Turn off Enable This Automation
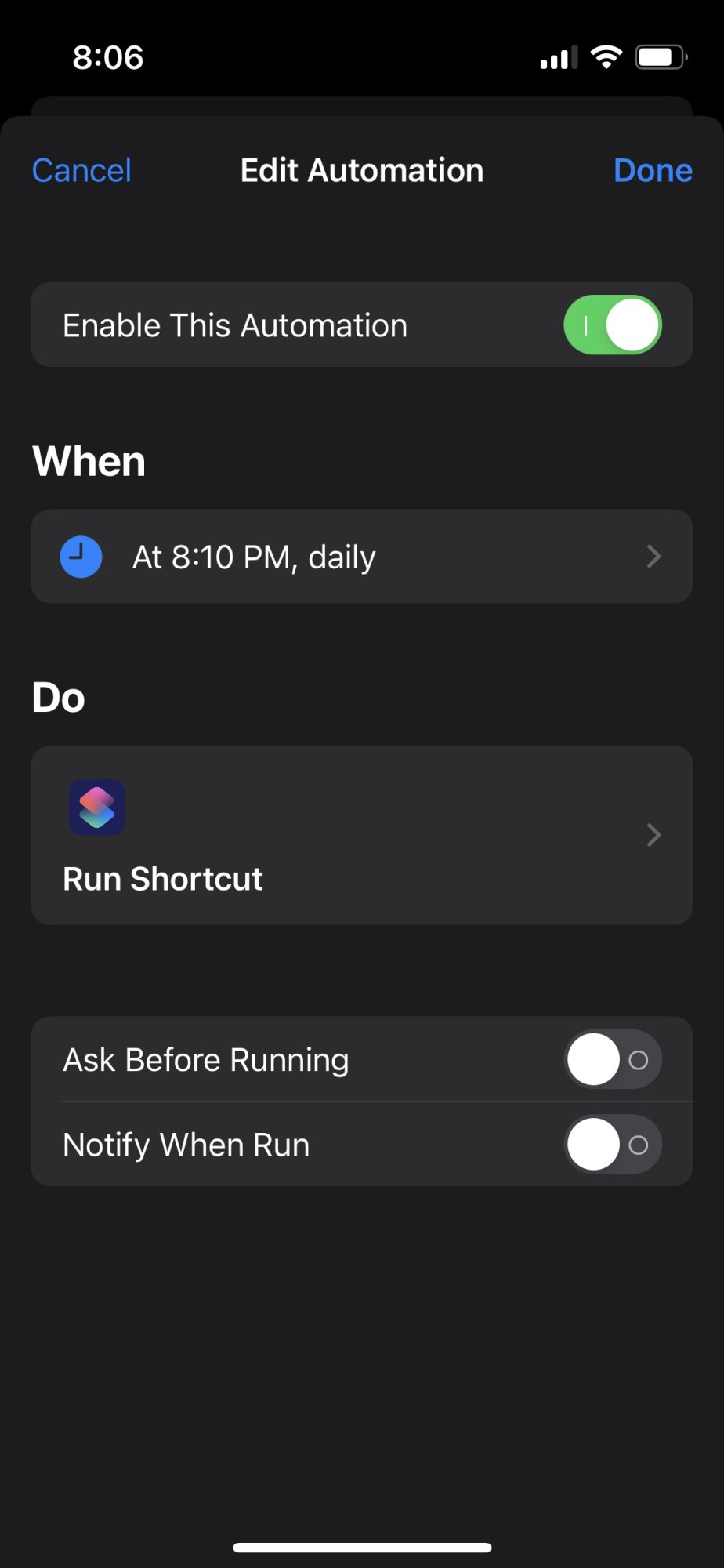 612,325
